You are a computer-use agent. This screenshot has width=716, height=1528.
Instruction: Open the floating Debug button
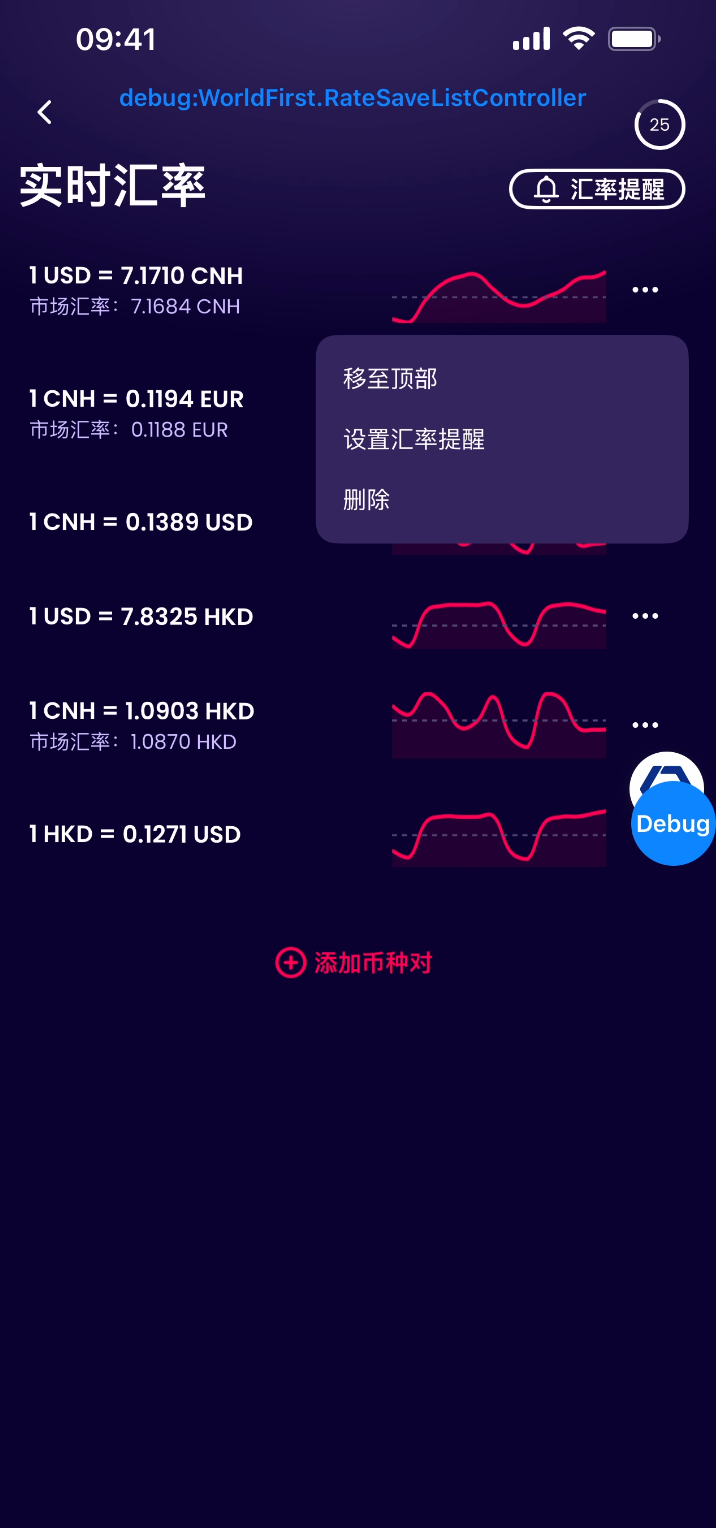(x=673, y=824)
